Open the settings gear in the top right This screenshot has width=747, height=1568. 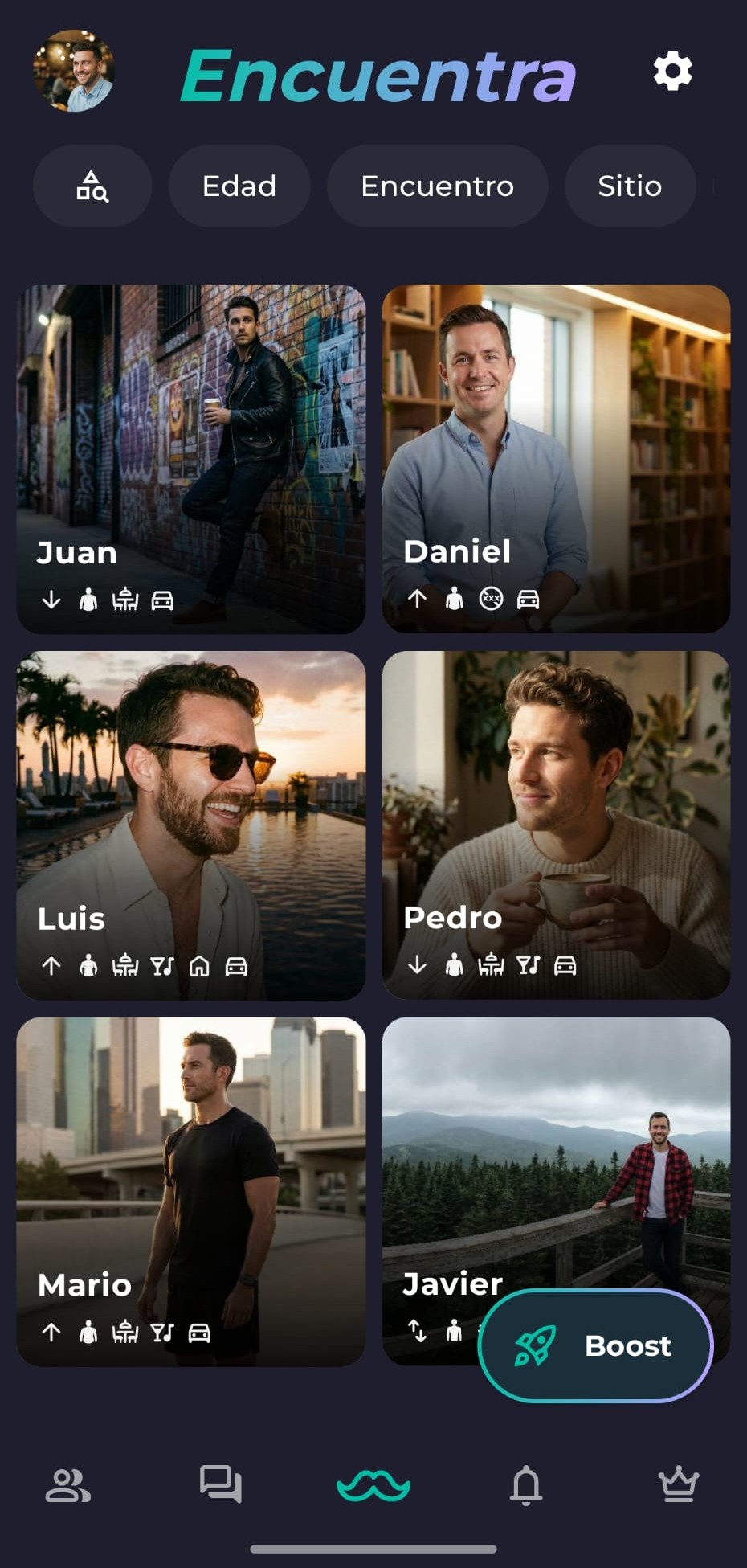(673, 72)
